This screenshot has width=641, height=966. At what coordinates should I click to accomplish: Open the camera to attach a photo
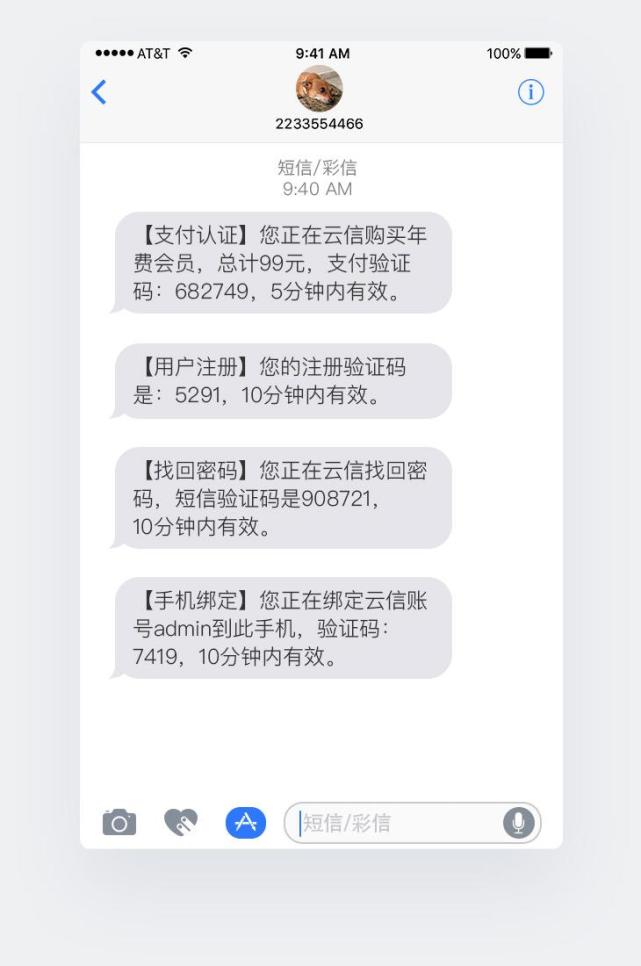click(119, 823)
